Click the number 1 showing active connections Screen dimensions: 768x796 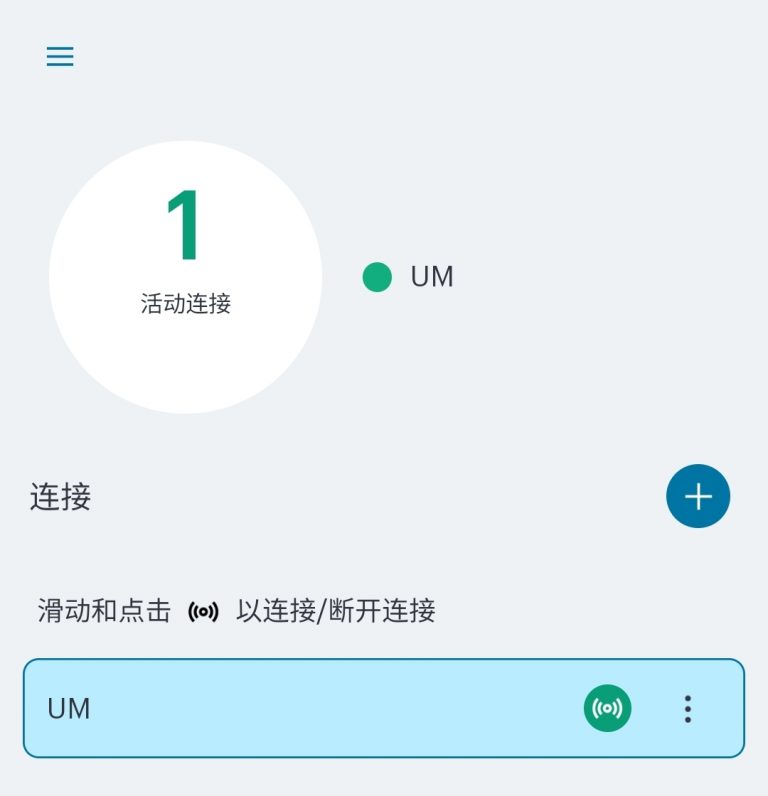pos(187,226)
